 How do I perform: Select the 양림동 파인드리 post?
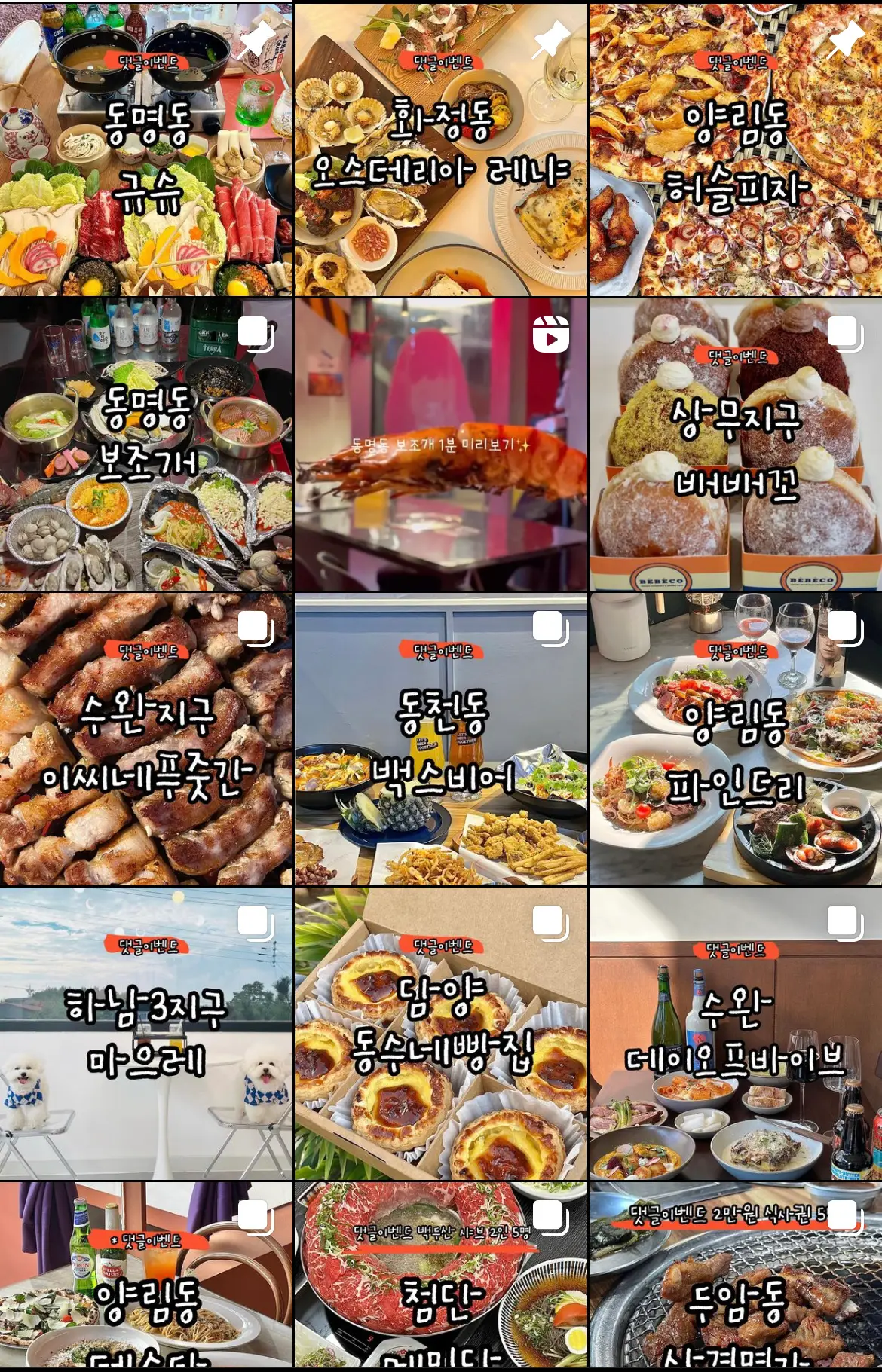tap(736, 738)
